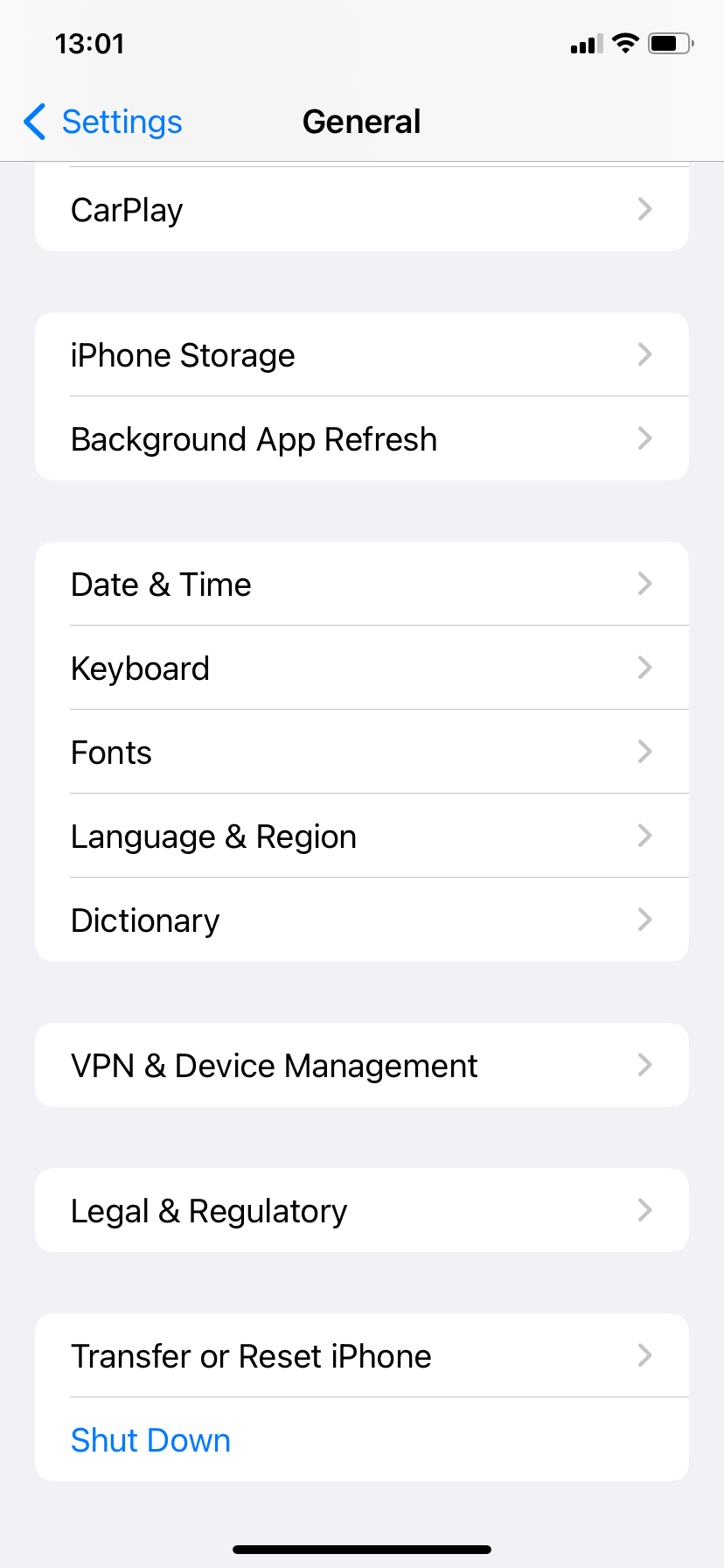Tap the Wi-Fi status icon
Screen dimensions: 724x1568
(624, 44)
